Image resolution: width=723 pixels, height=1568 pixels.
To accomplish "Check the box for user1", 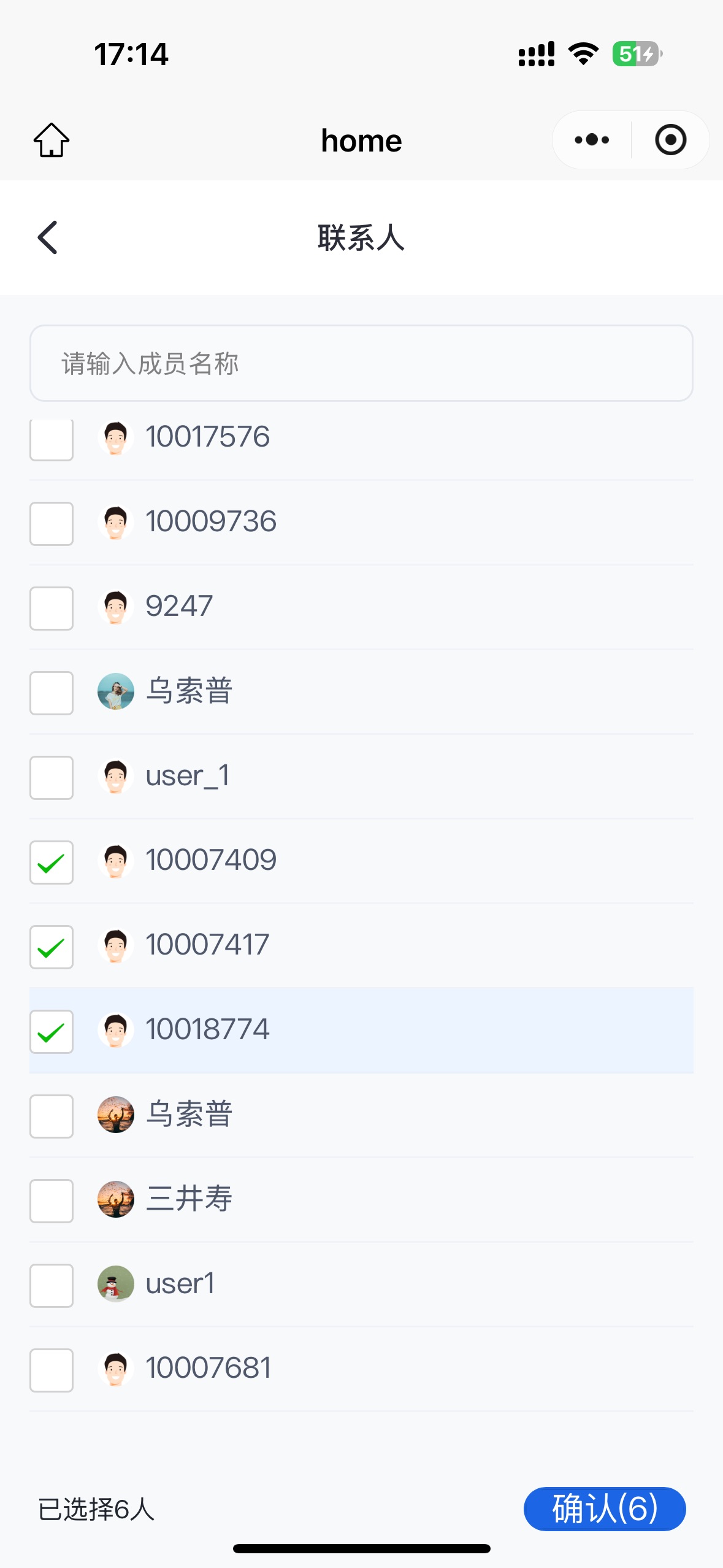I will [52, 1285].
